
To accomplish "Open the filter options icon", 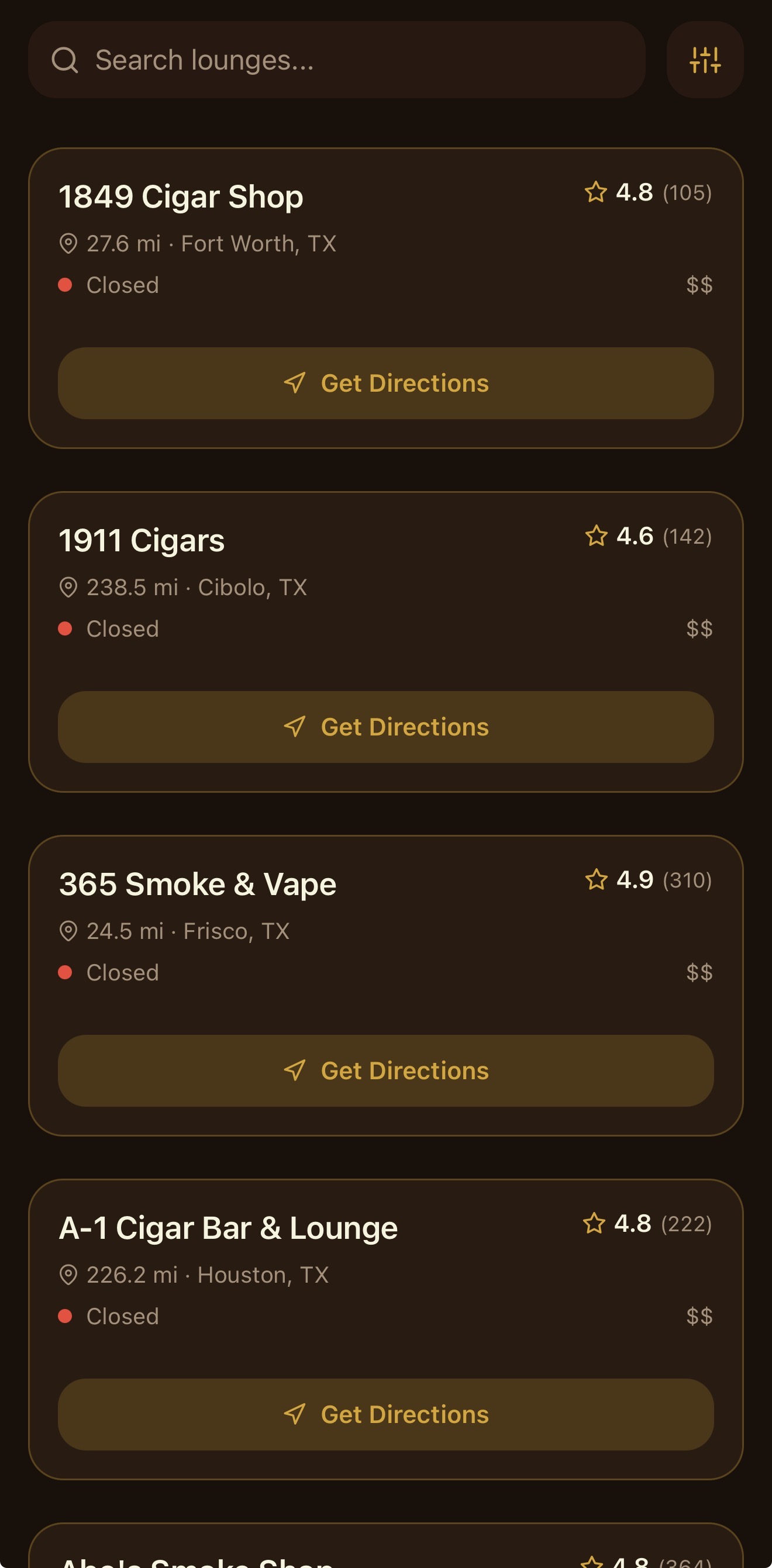I will tap(704, 60).
